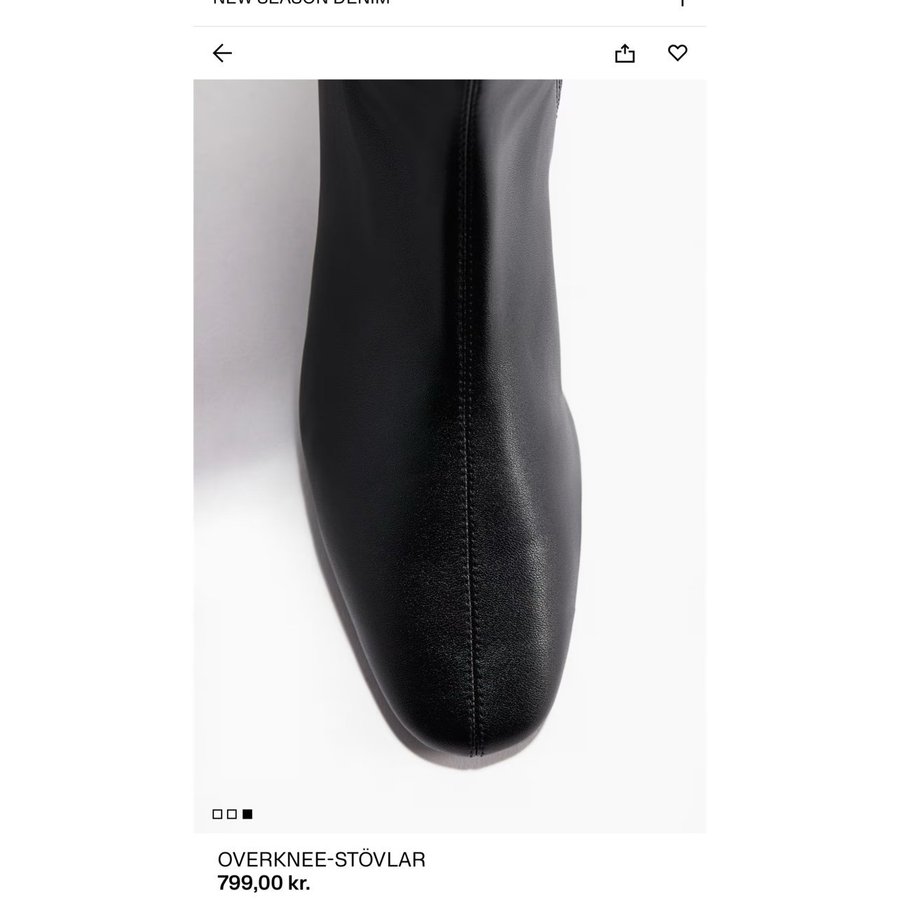The height and width of the screenshot is (900, 900).
Task: Go back using the arrow icon
Action: coord(222,53)
